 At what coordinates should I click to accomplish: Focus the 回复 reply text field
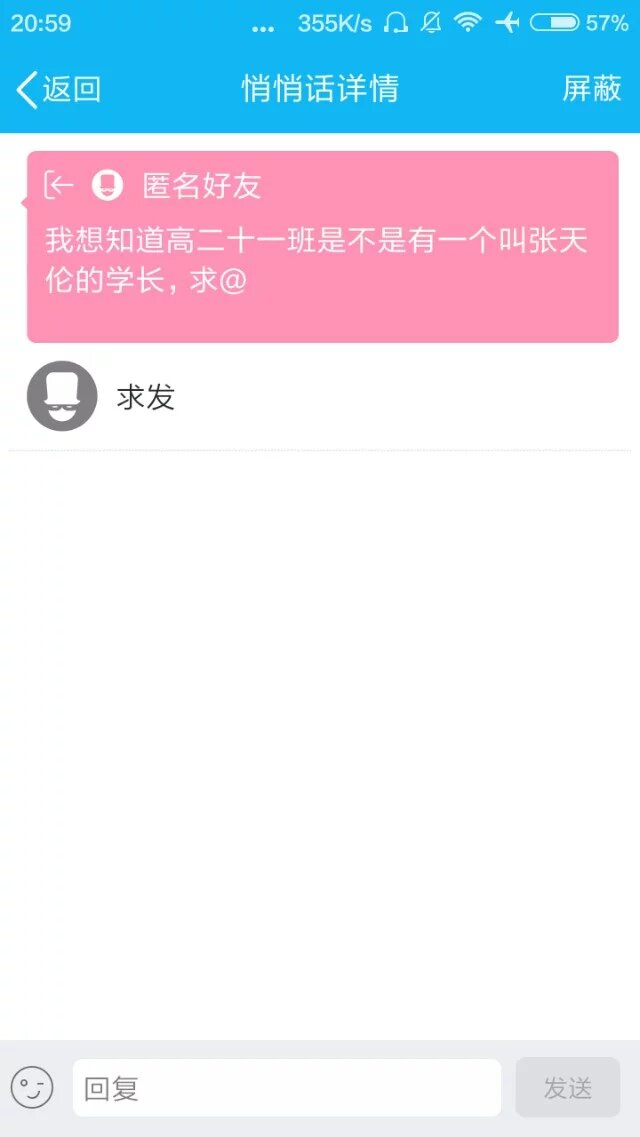click(286, 1088)
